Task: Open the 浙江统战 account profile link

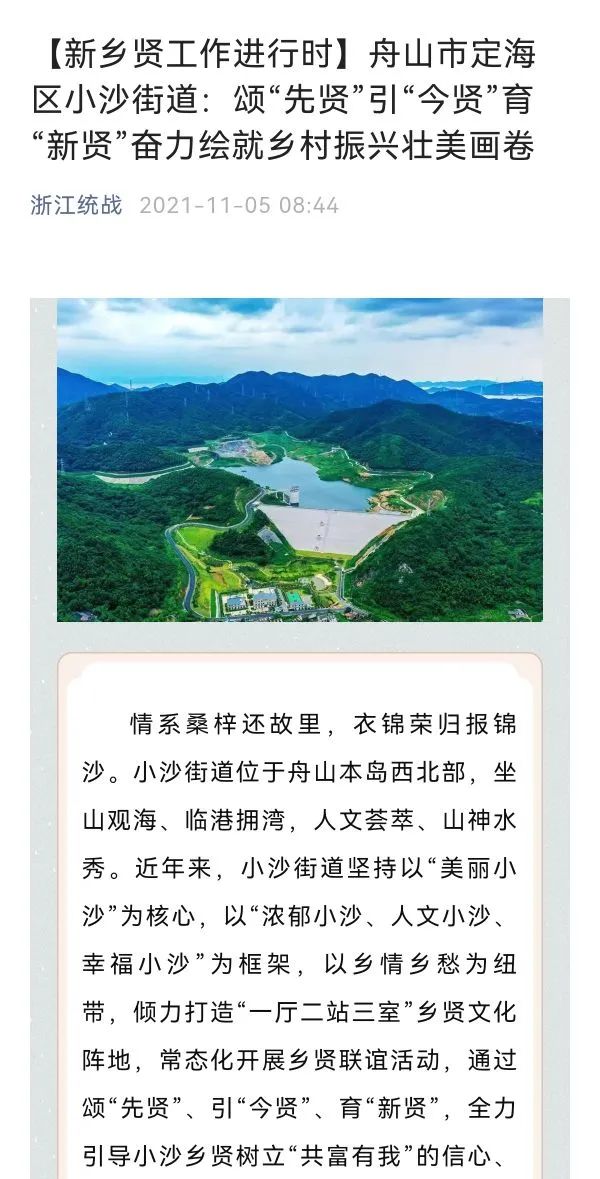Action: (76, 205)
